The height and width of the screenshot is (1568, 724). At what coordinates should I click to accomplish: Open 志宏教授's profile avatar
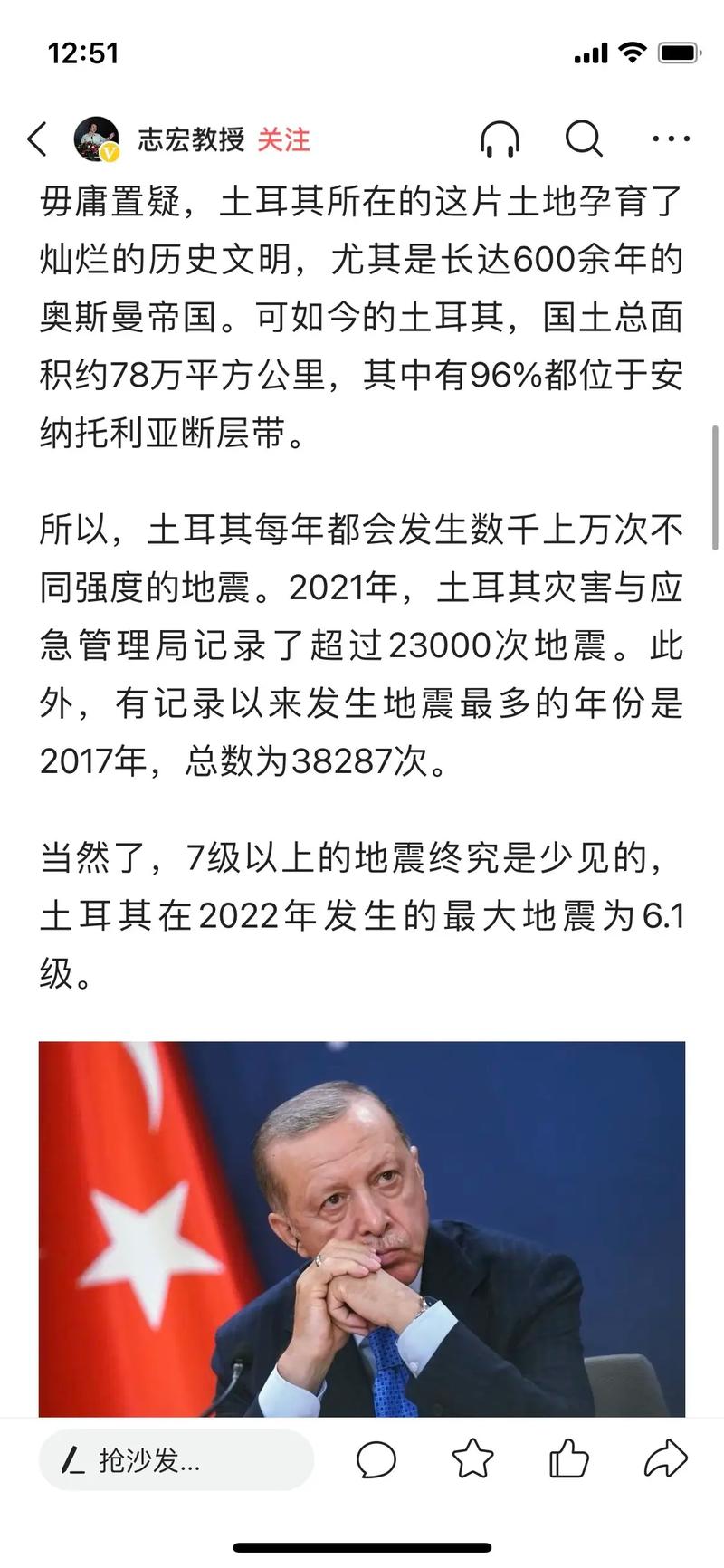click(97, 139)
